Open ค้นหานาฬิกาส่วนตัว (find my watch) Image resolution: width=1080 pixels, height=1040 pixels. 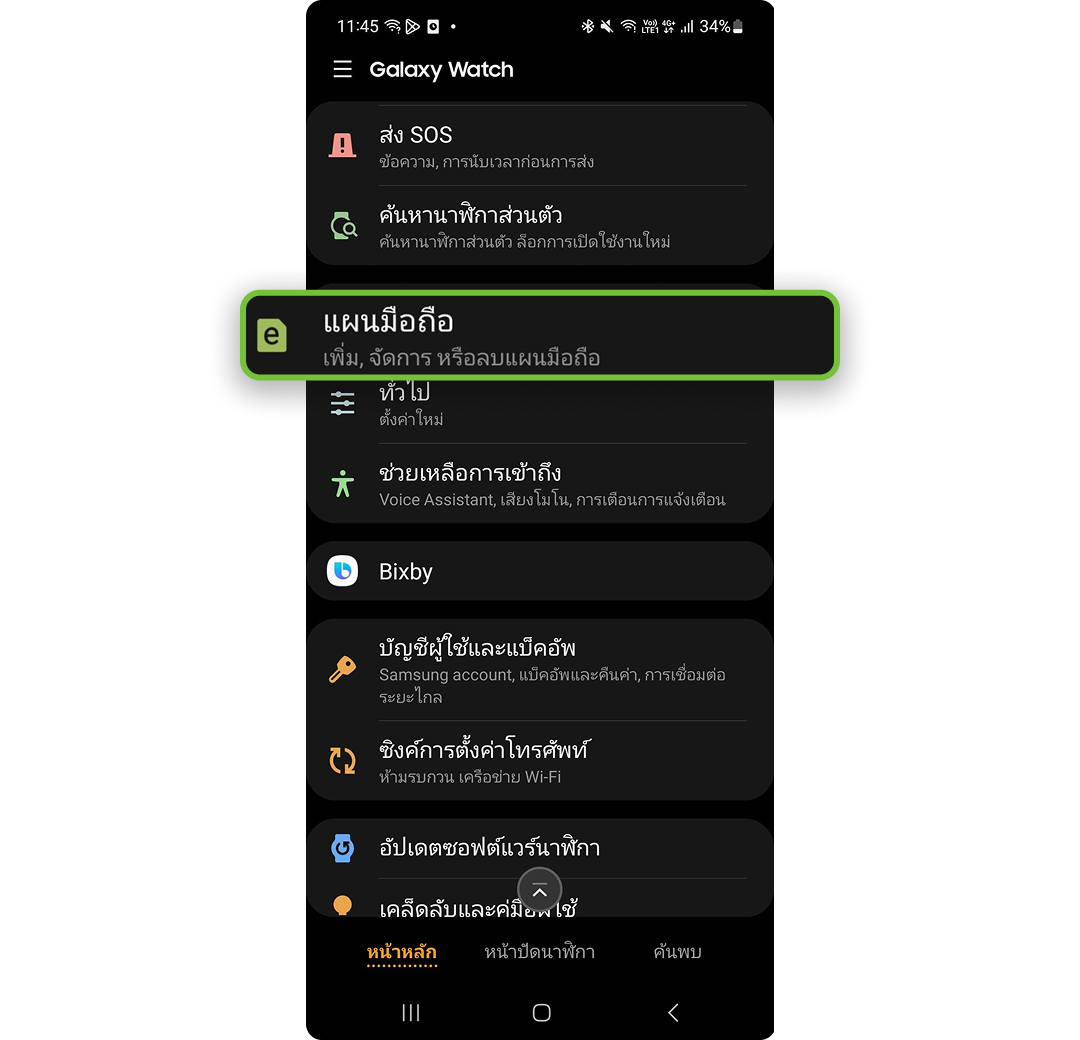(x=540, y=226)
